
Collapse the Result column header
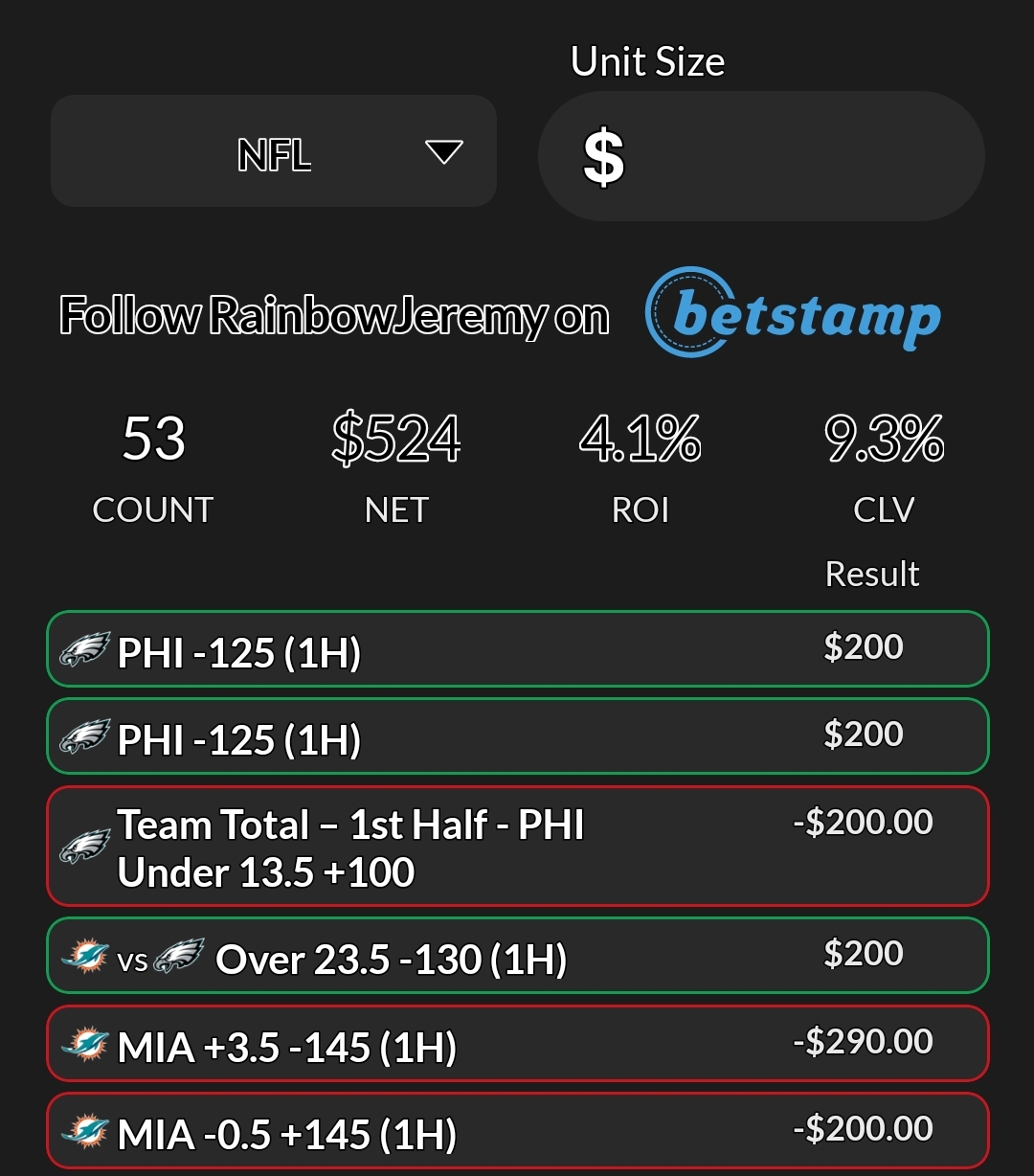click(x=872, y=573)
